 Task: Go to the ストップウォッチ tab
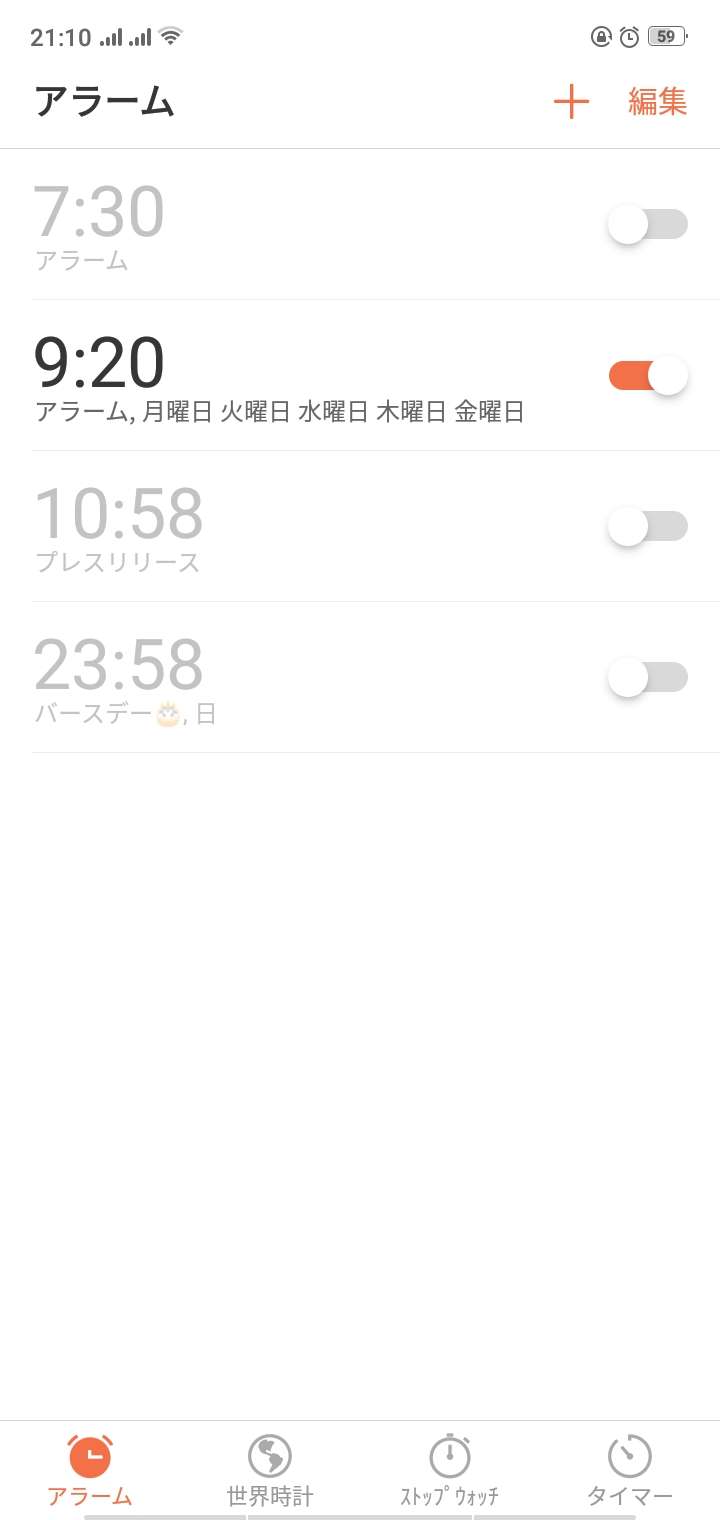(450, 1470)
